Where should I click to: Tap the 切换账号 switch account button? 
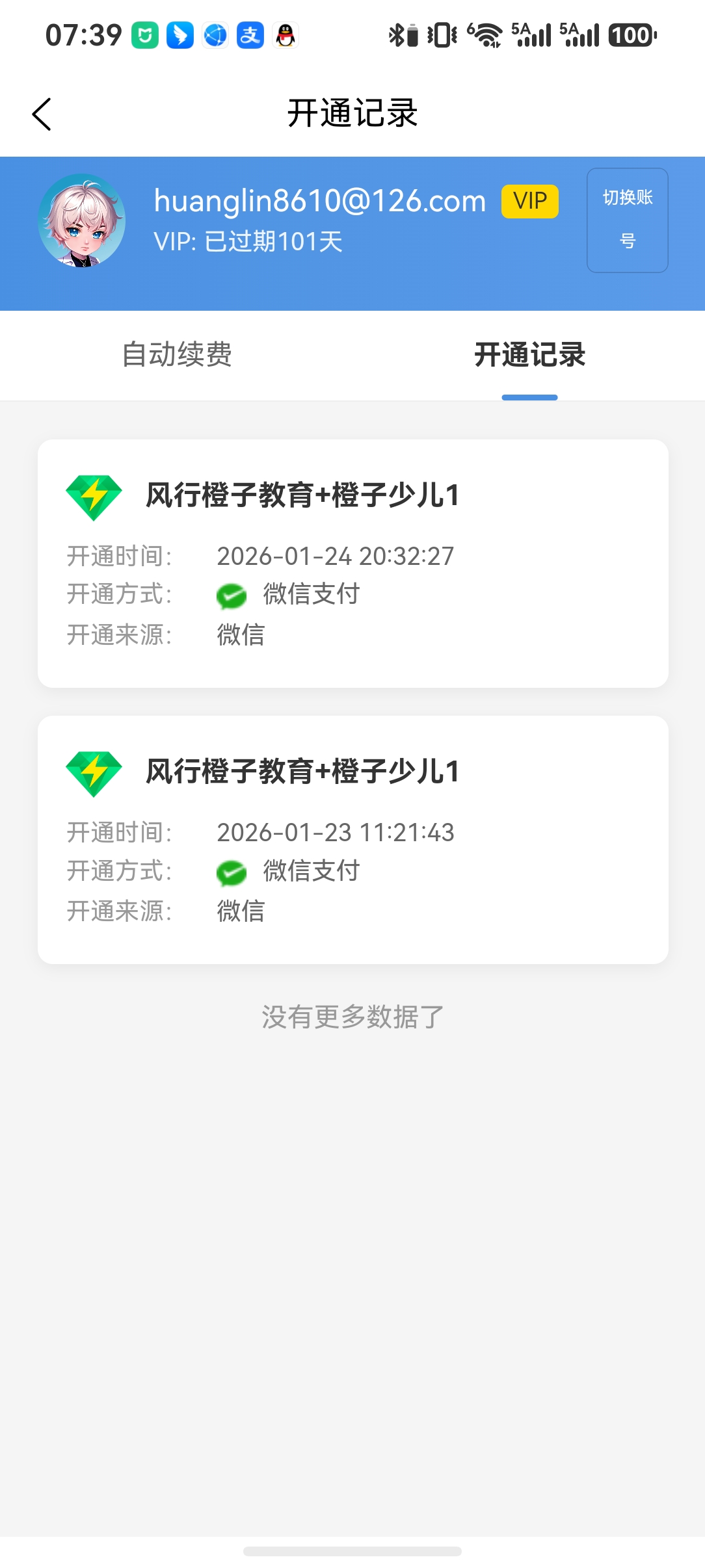coord(627,220)
